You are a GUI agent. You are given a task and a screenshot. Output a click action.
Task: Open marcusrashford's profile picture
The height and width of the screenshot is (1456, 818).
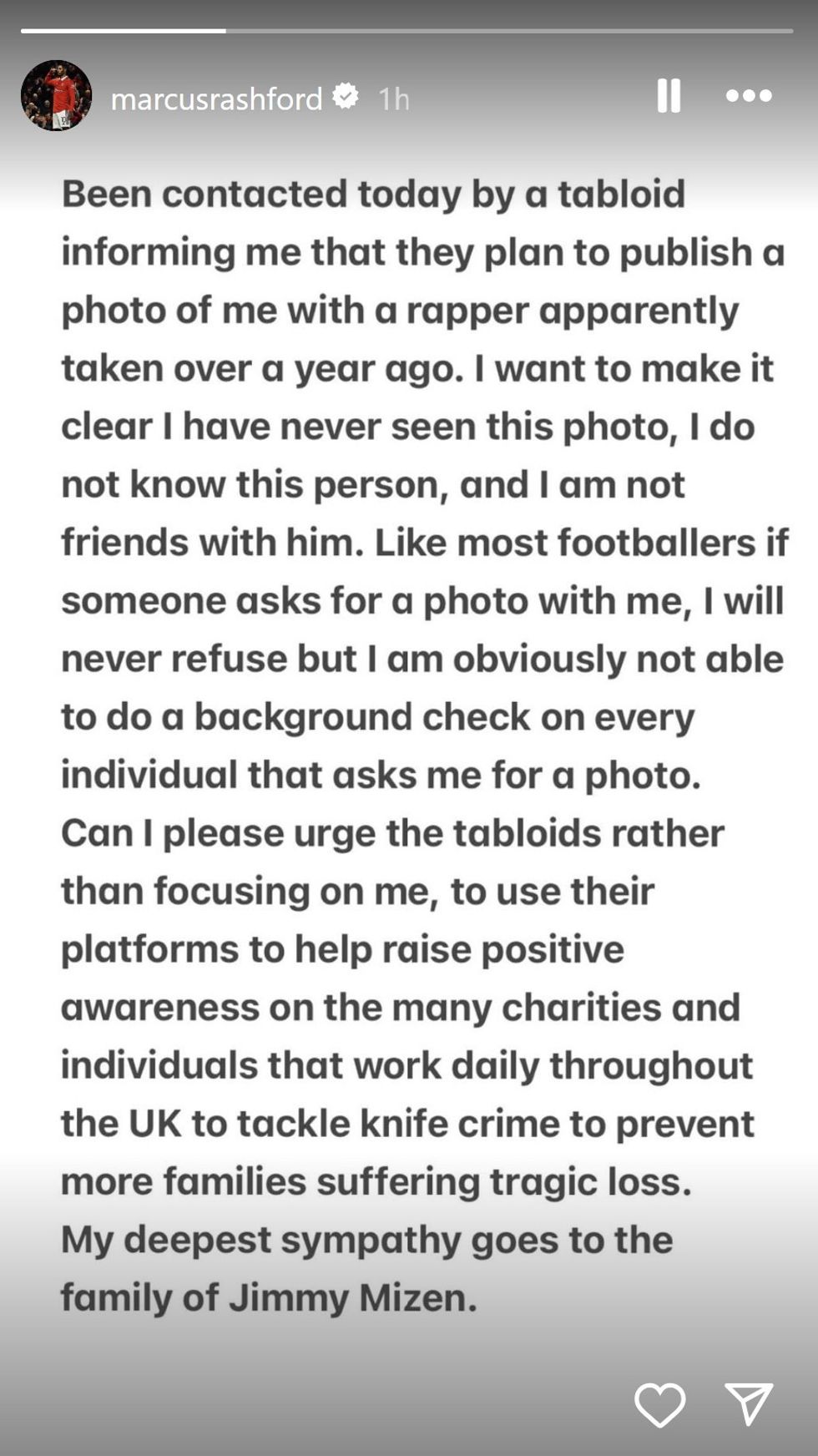57,96
